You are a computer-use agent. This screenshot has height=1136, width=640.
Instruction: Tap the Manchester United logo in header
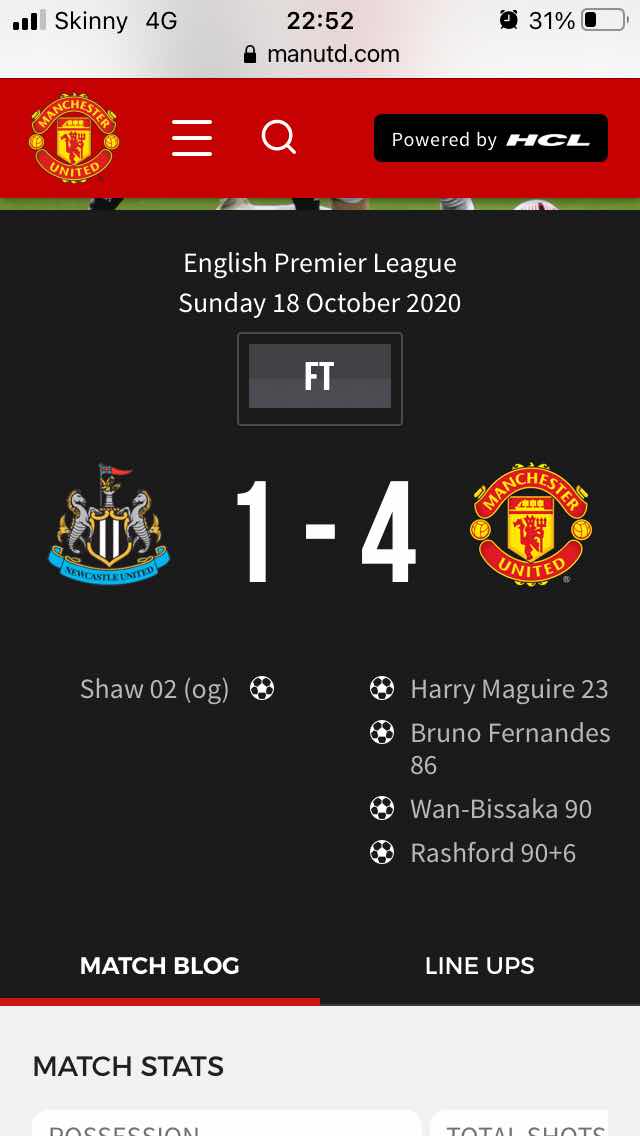tap(74, 138)
